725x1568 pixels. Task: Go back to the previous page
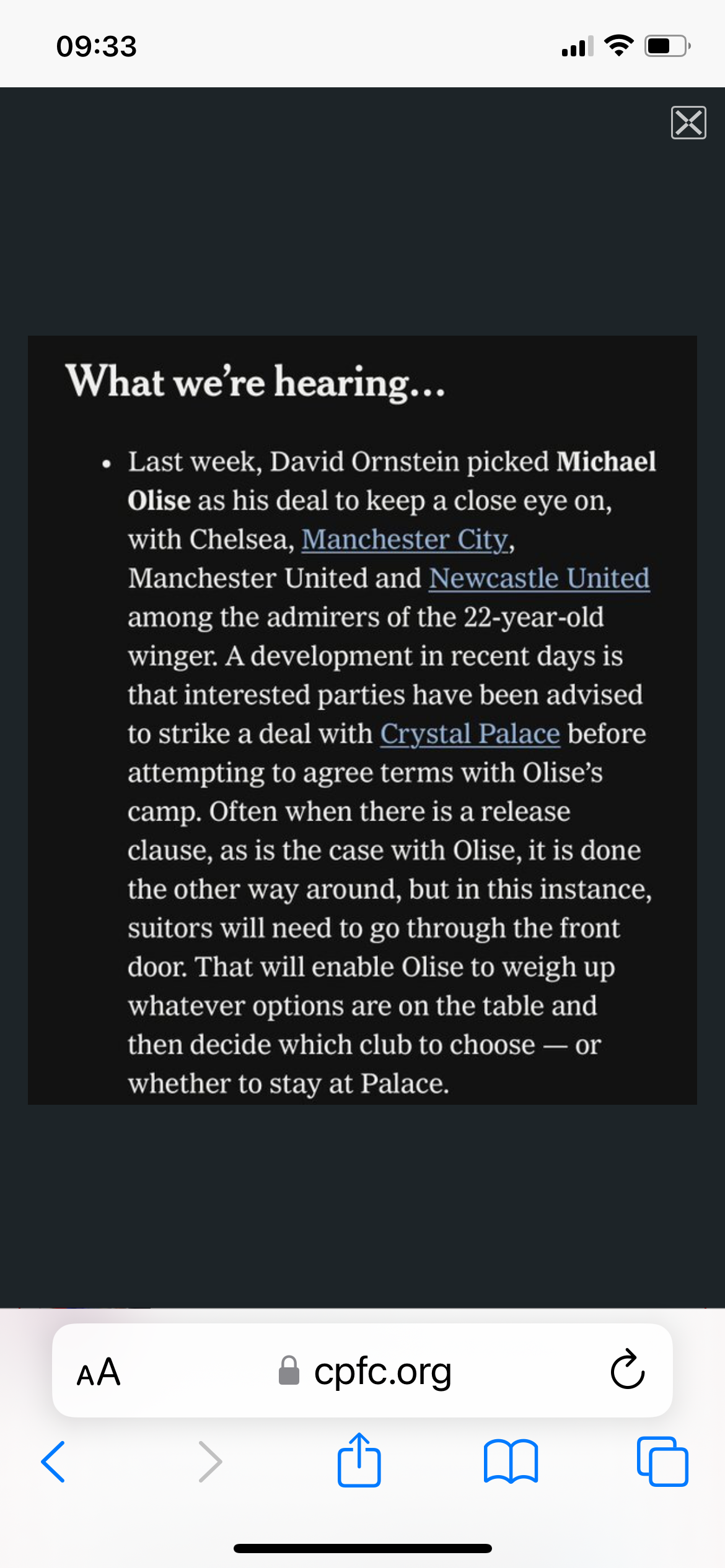coord(53,1461)
